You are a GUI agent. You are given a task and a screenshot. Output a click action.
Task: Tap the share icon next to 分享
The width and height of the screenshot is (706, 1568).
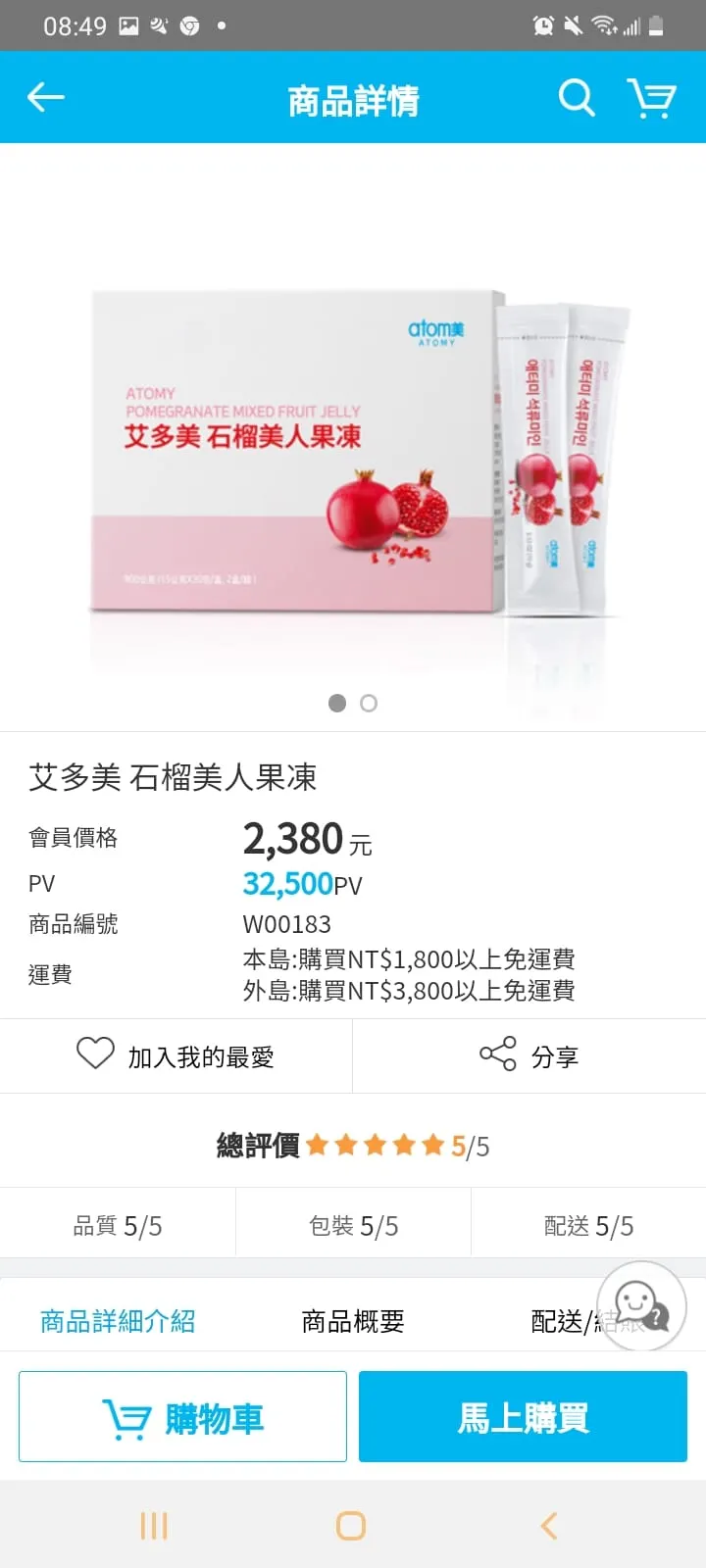[498, 1055]
